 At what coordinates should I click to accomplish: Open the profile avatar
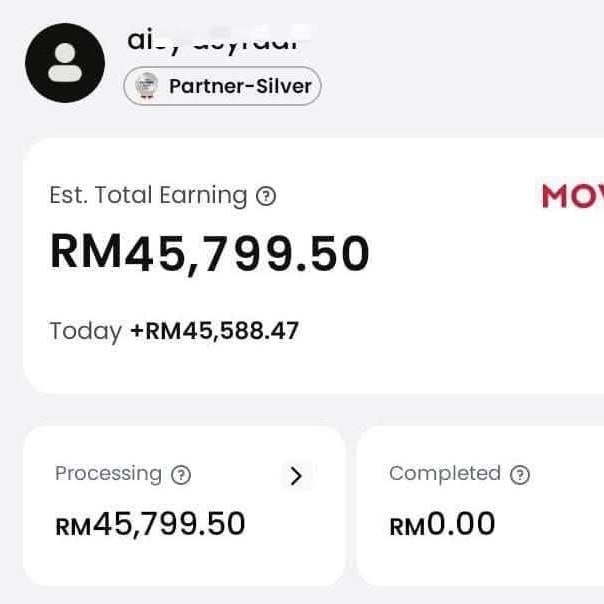point(65,63)
